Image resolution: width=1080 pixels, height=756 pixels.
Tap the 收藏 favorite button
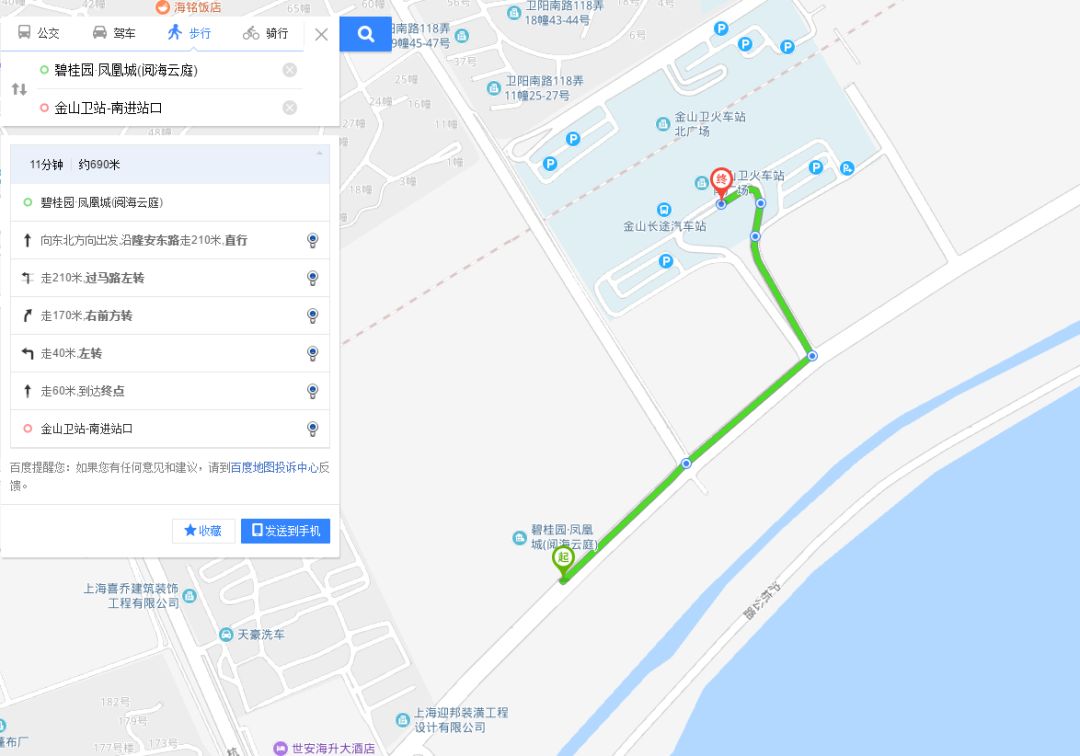pos(203,531)
